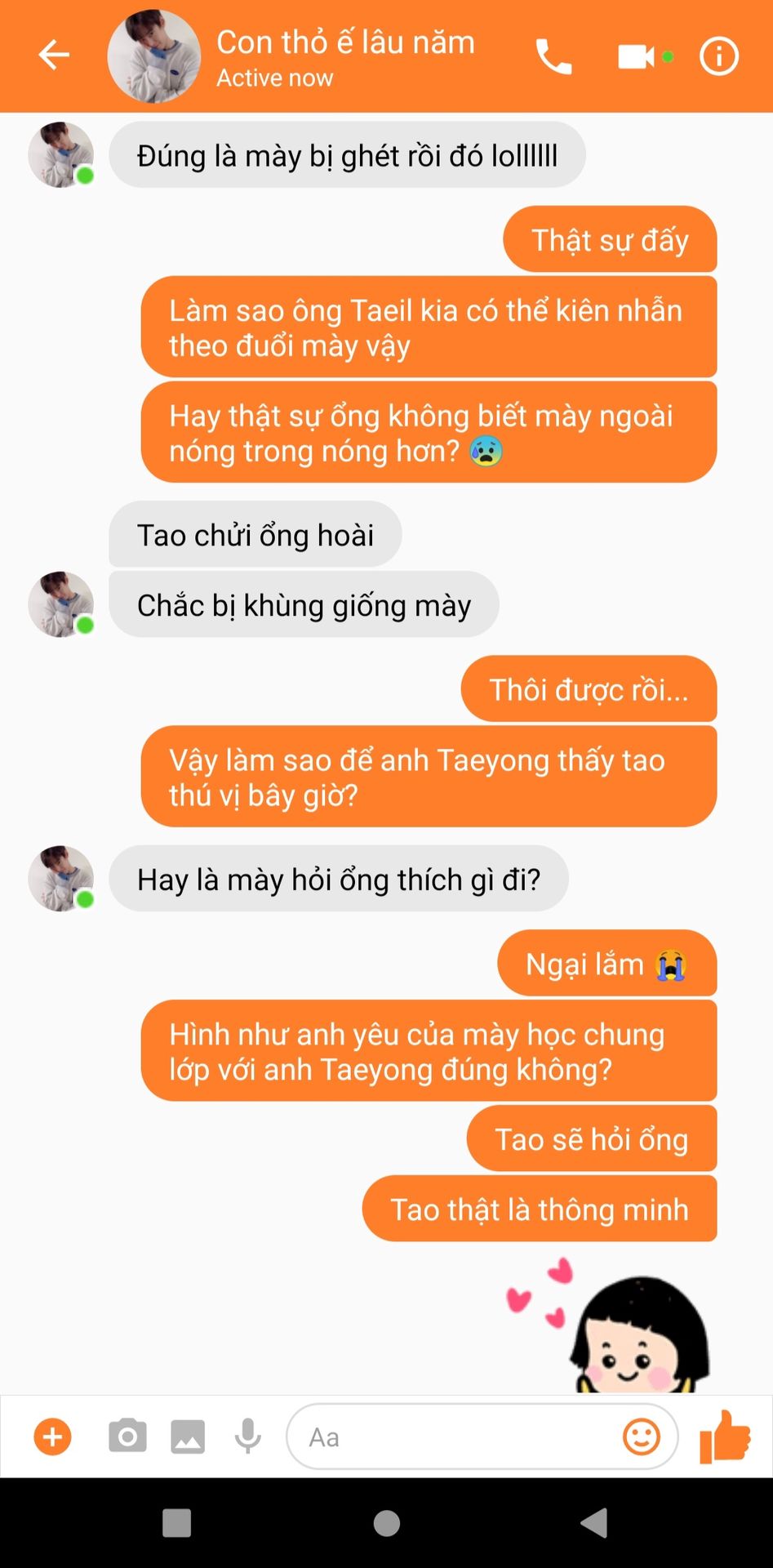Open the camera to take a photo
The image size is (773, 1568).
coord(127,1437)
